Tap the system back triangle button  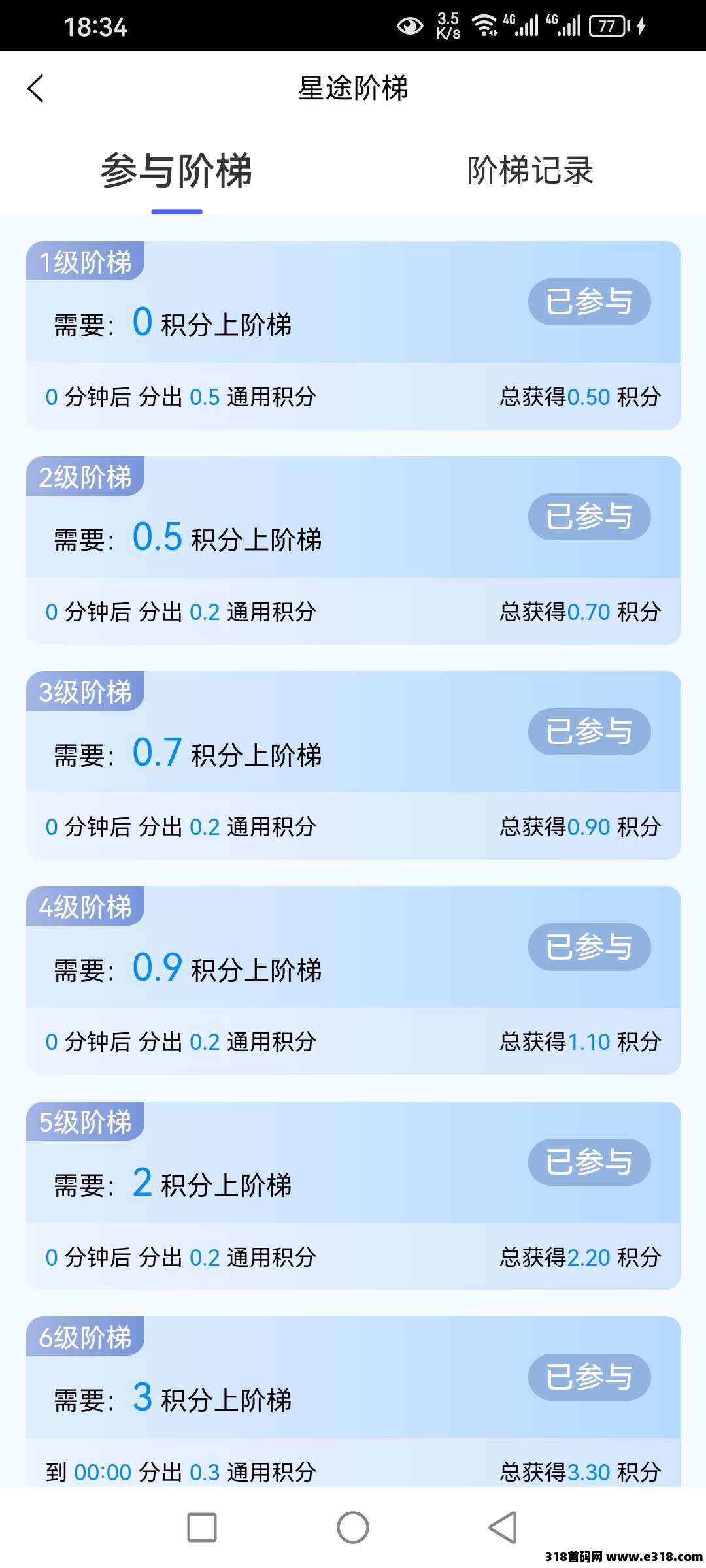coord(503,1527)
